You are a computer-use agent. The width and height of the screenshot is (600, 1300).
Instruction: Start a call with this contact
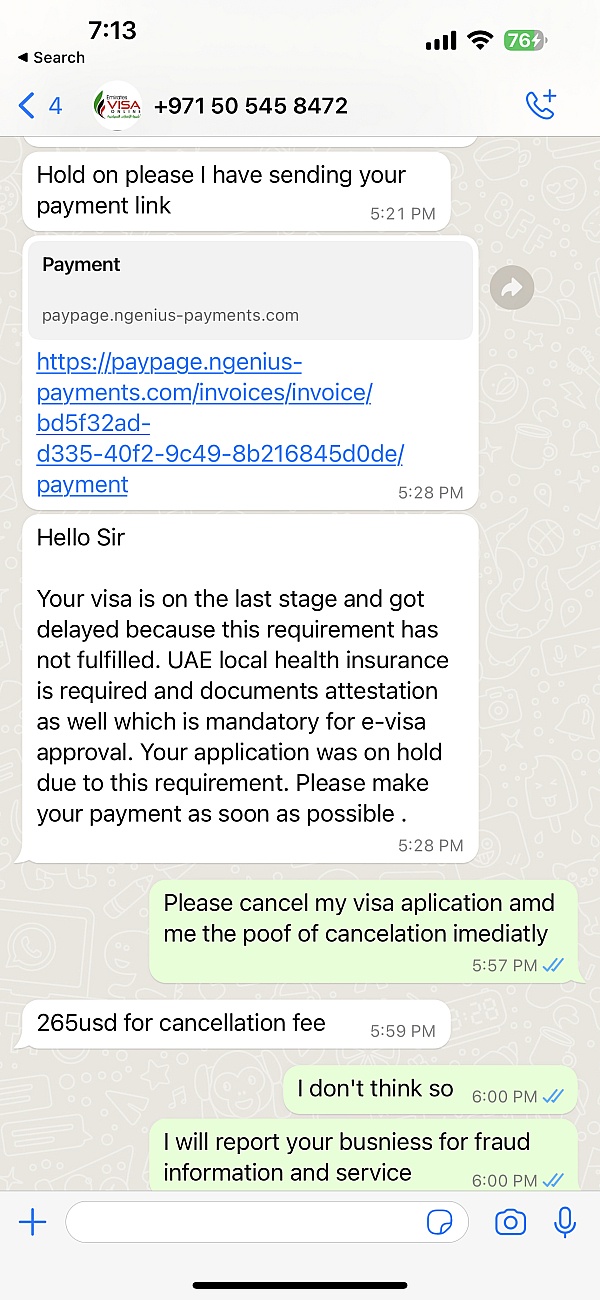tap(541, 105)
